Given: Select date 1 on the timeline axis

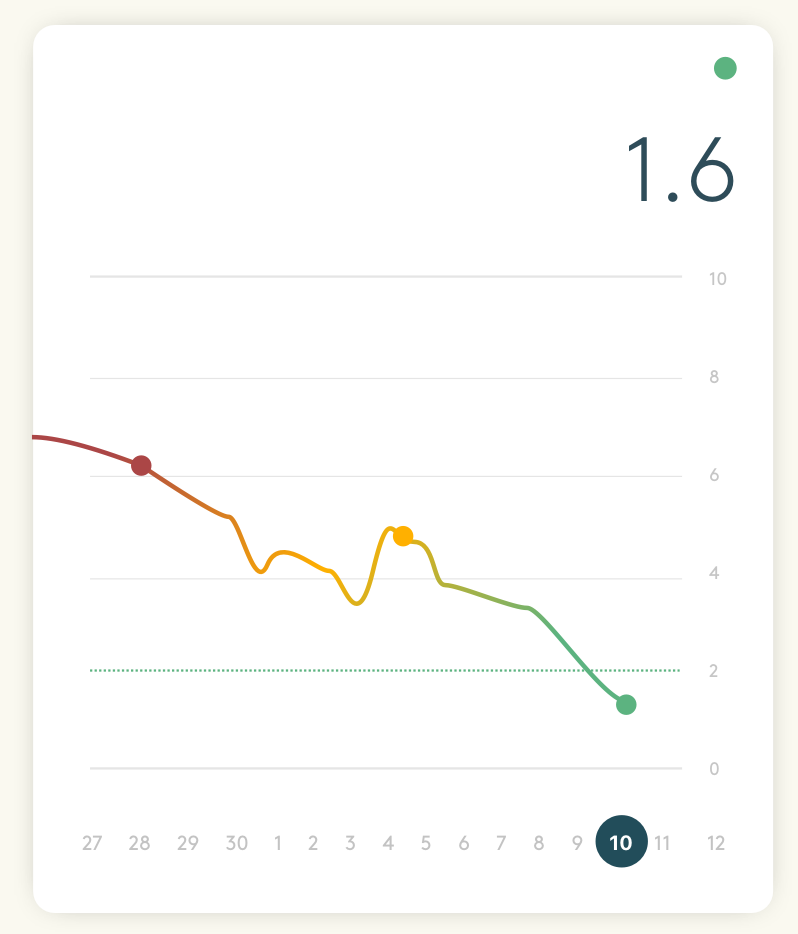Looking at the screenshot, I should (x=277, y=843).
